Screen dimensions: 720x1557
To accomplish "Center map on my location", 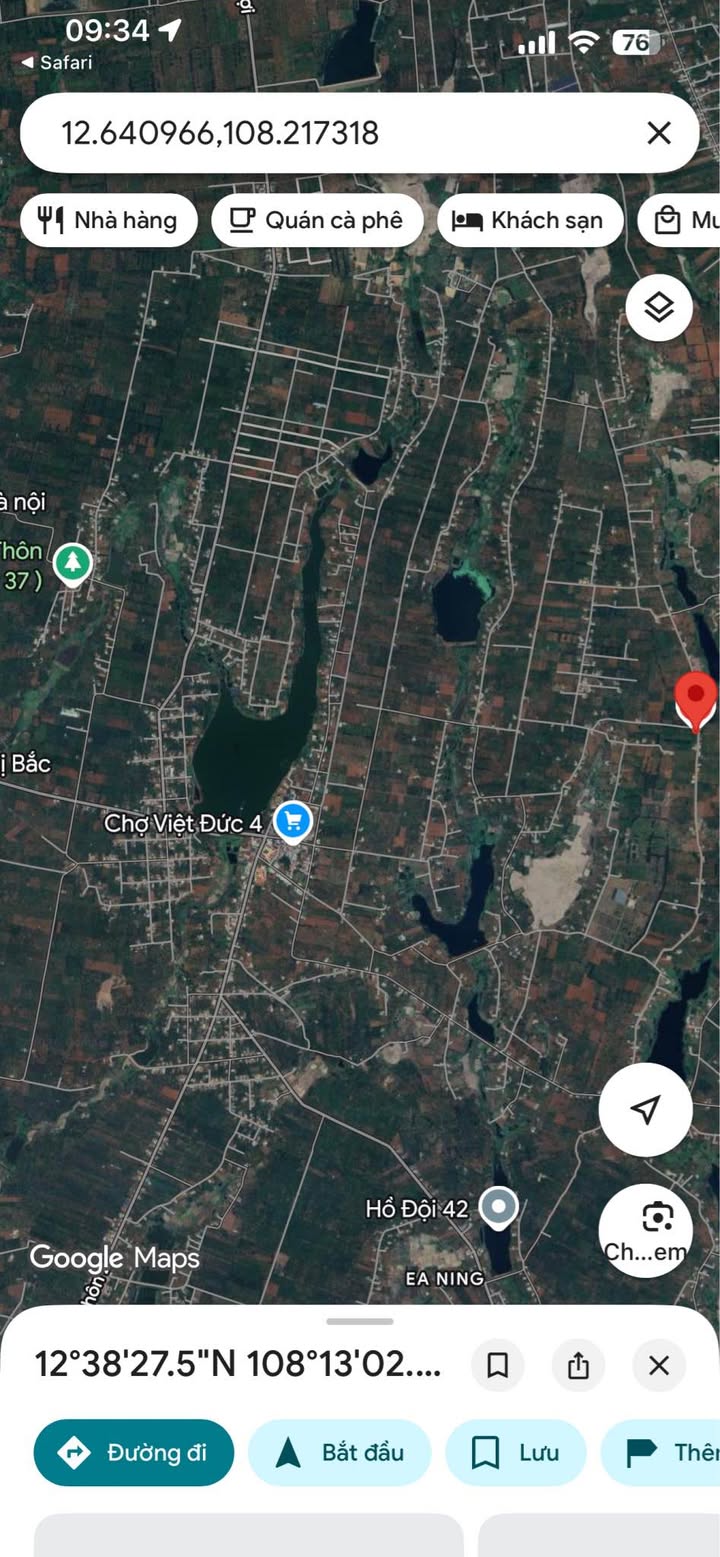I will (x=645, y=1109).
